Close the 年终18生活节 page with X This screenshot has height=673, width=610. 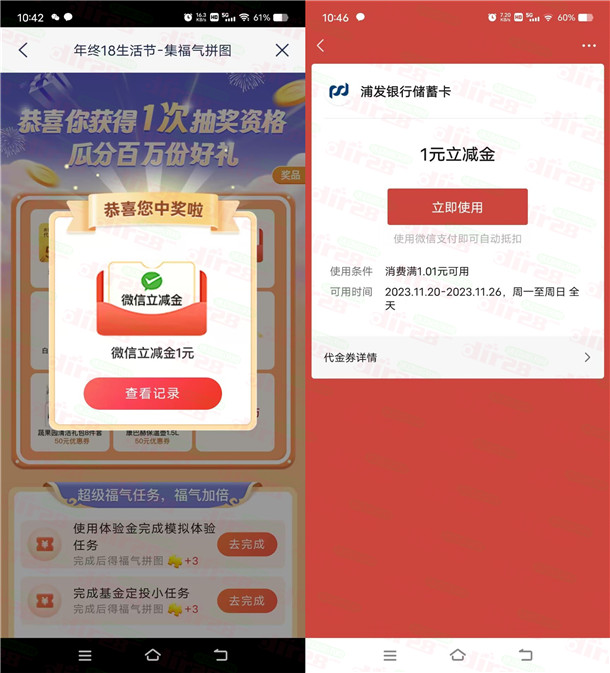pyautogui.click(x=282, y=50)
